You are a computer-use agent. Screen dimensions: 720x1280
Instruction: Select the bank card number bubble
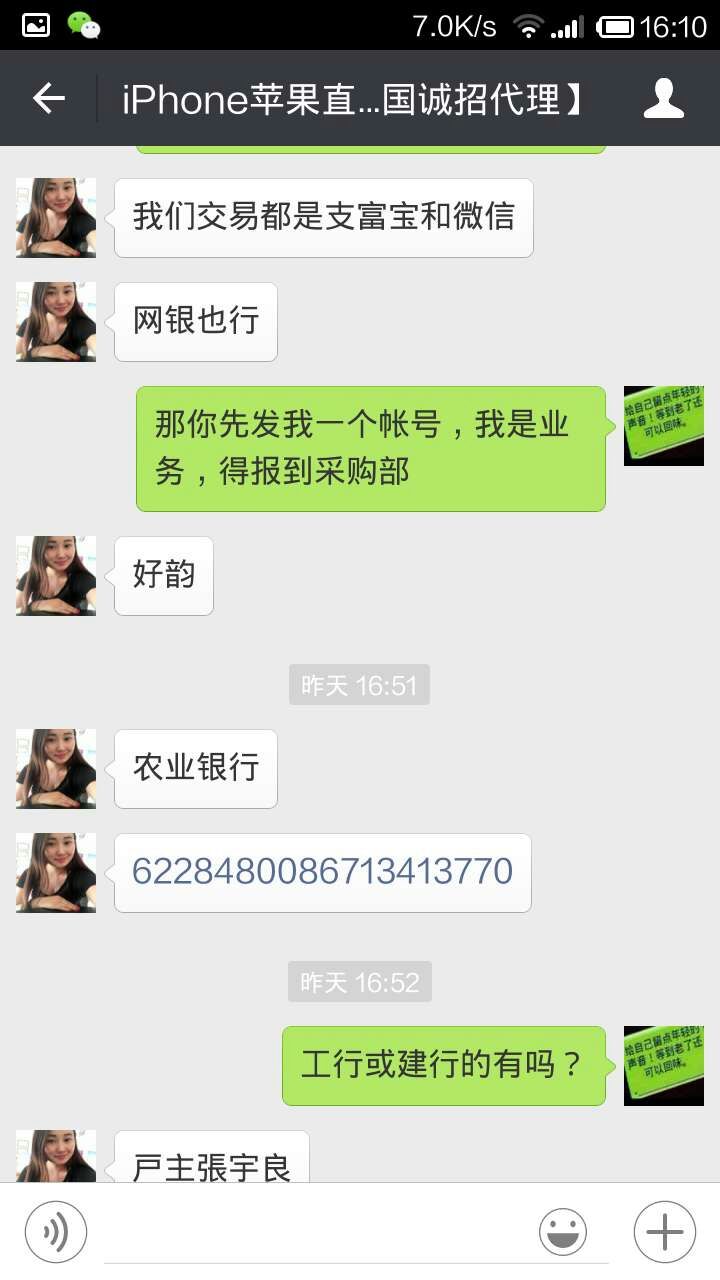click(x=322, y=872)
